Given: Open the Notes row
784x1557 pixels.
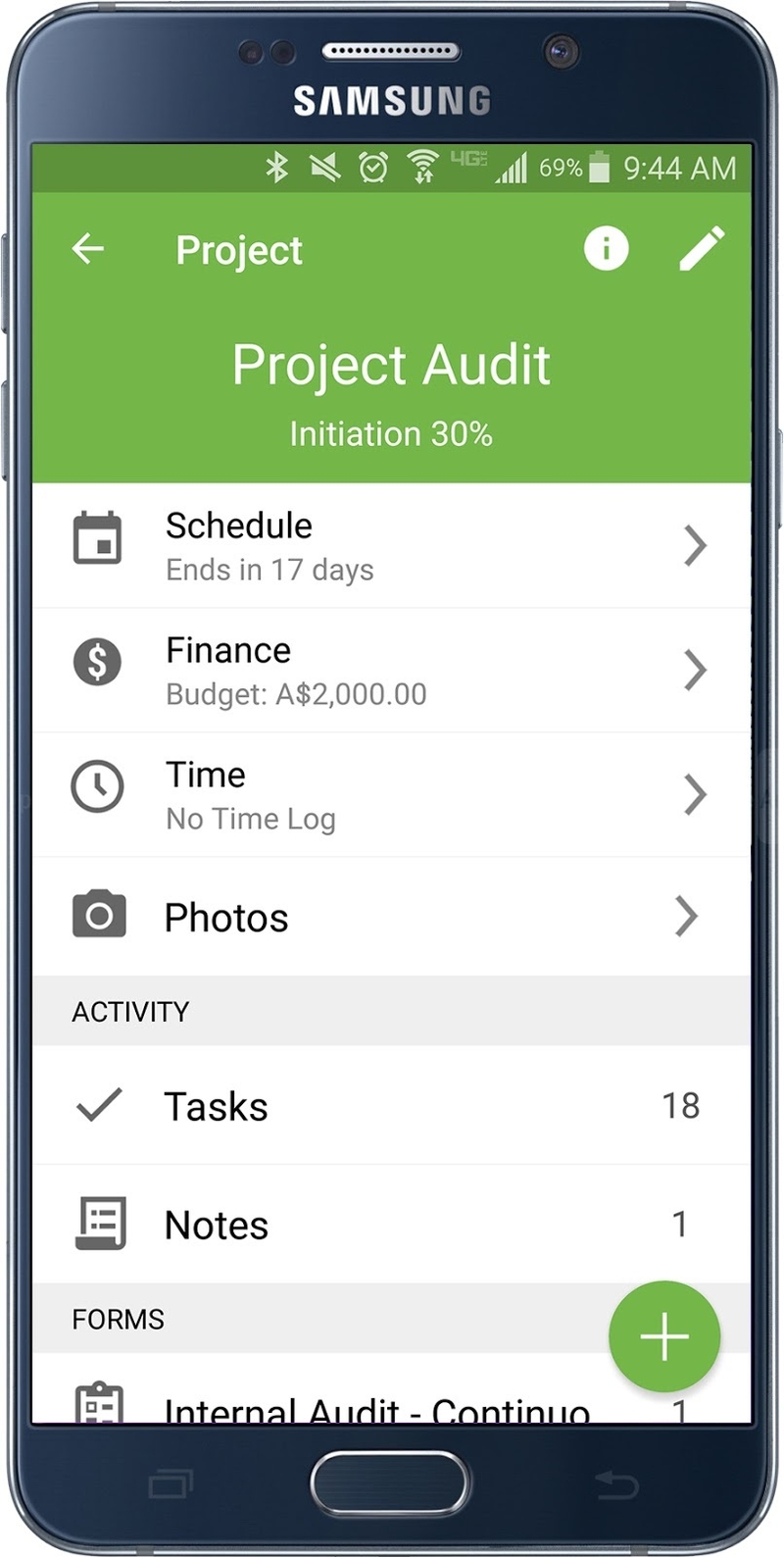Looking at the screenshot, I should click(x=392, y=1225).
